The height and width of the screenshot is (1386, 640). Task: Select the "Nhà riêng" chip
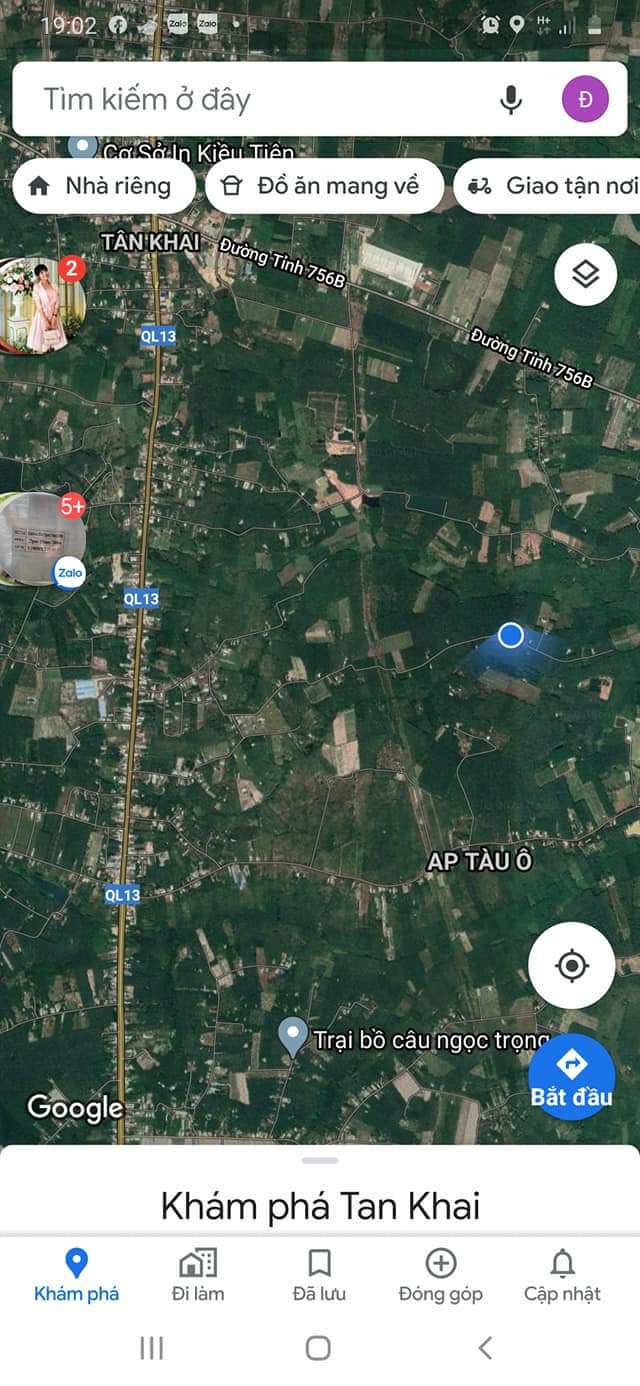[103, 186]
